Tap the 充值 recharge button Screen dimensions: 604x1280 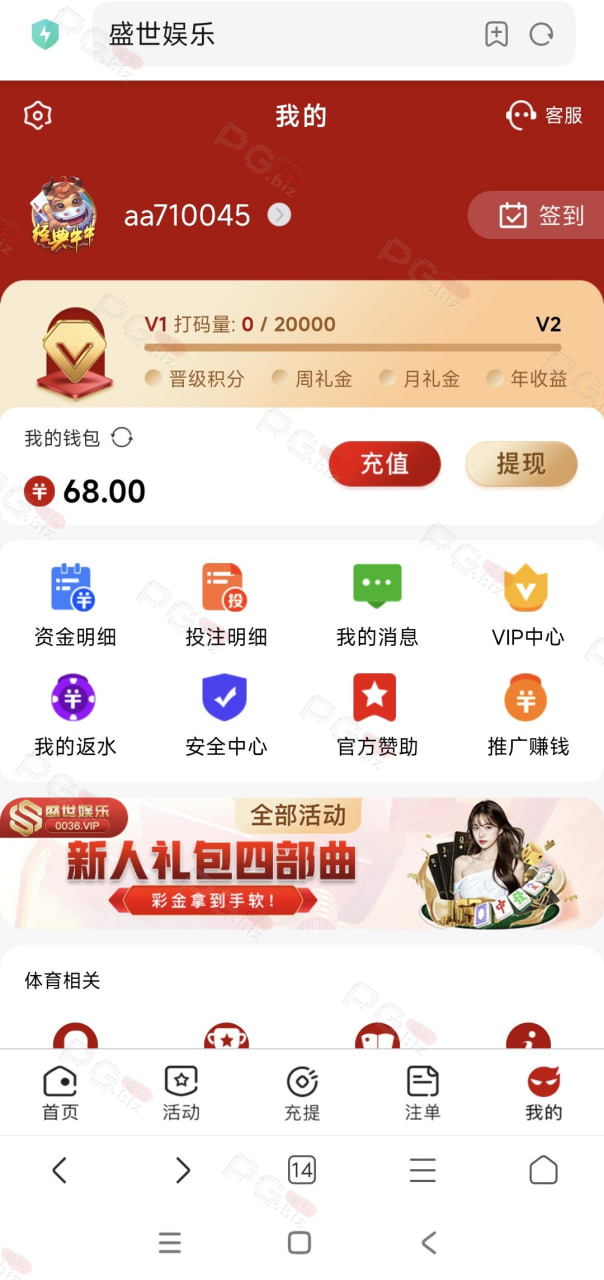[x=385, y=464]
